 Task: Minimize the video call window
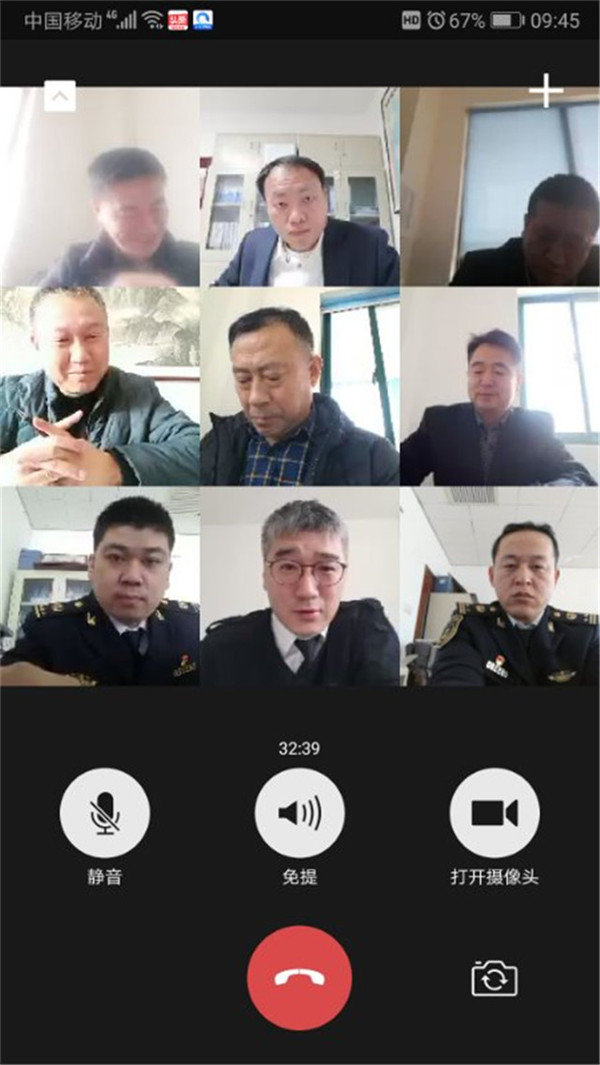coord(60,96)
